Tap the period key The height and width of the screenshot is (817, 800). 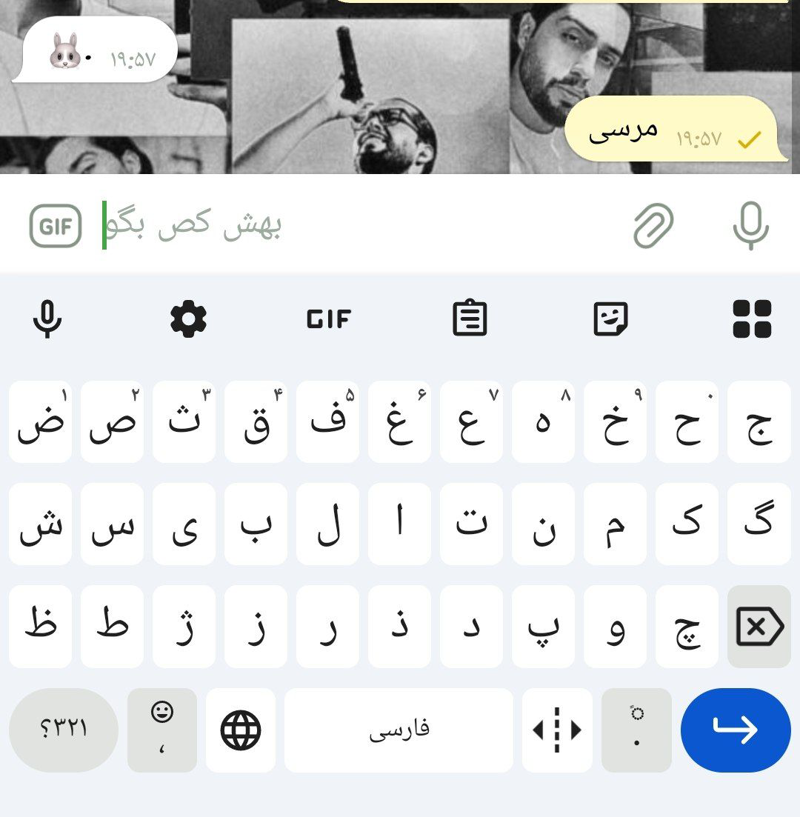(x=636, y=730)
